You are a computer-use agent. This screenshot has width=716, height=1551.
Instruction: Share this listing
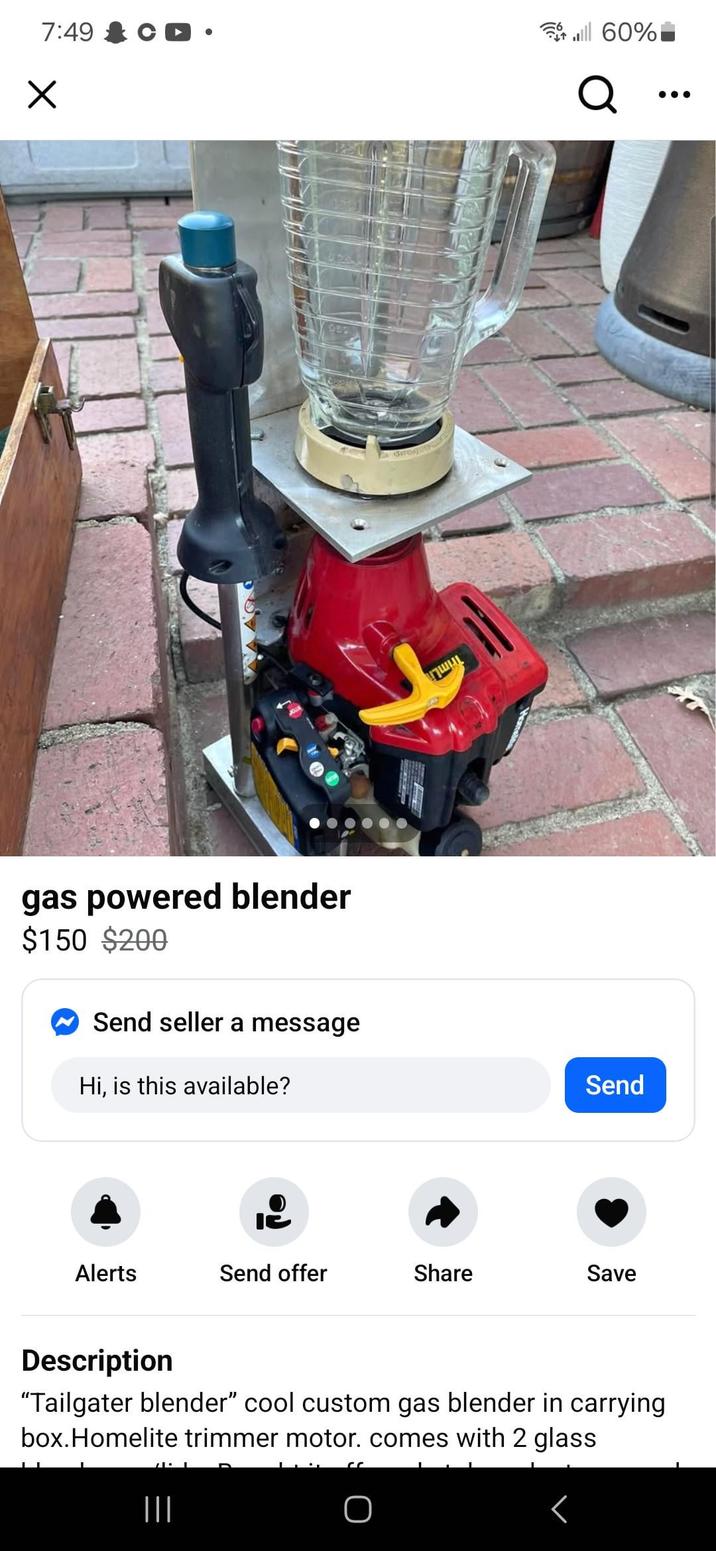pyautogui.click(x=443, y=1212)
